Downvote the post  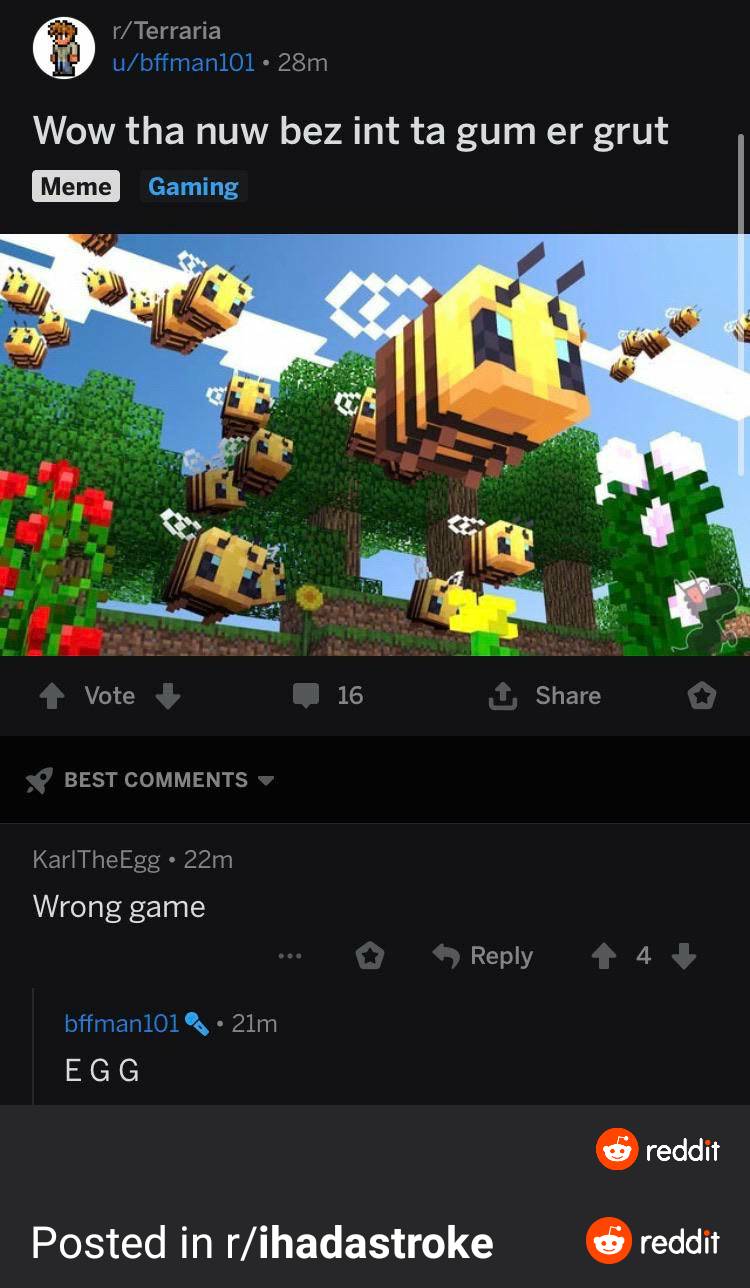[169, 696]
